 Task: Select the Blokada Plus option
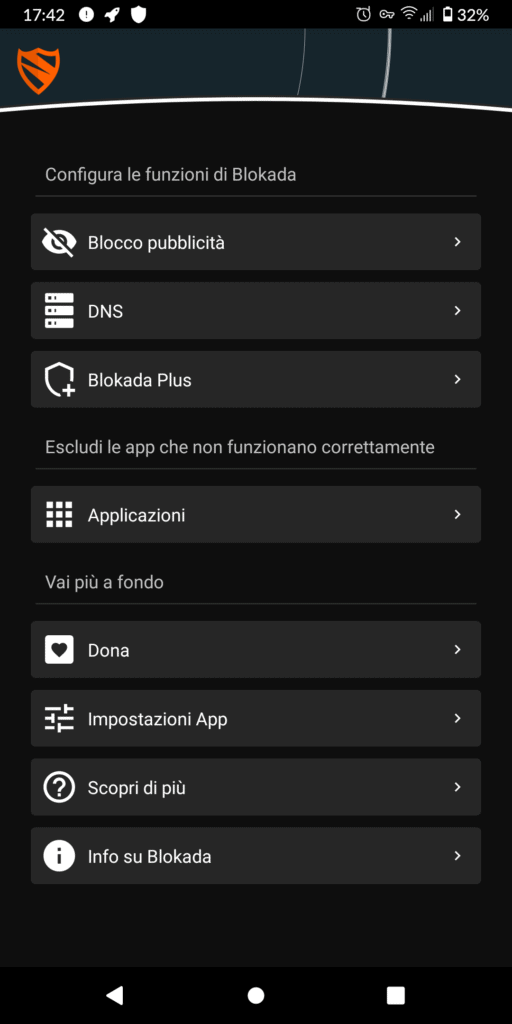click(x=256, y=379)
